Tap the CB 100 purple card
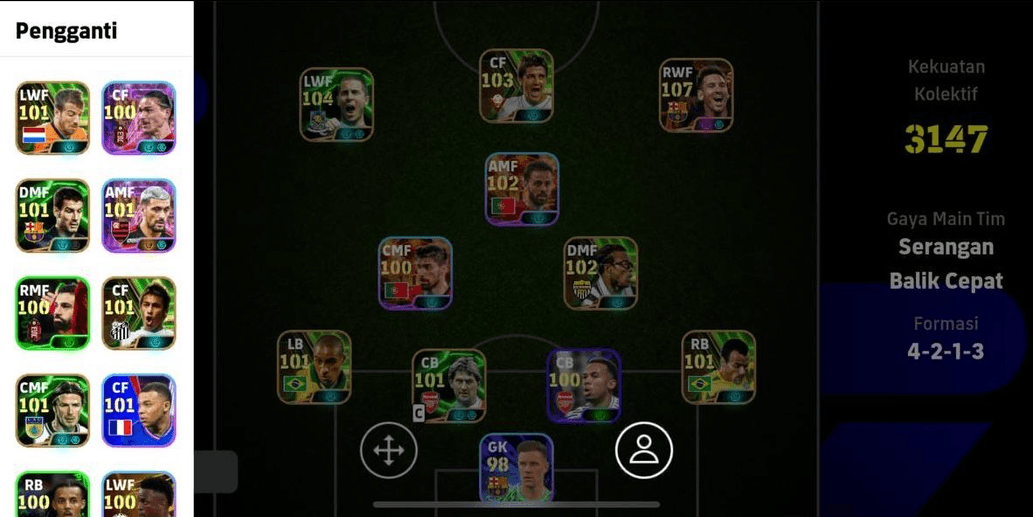 [584, 385]
